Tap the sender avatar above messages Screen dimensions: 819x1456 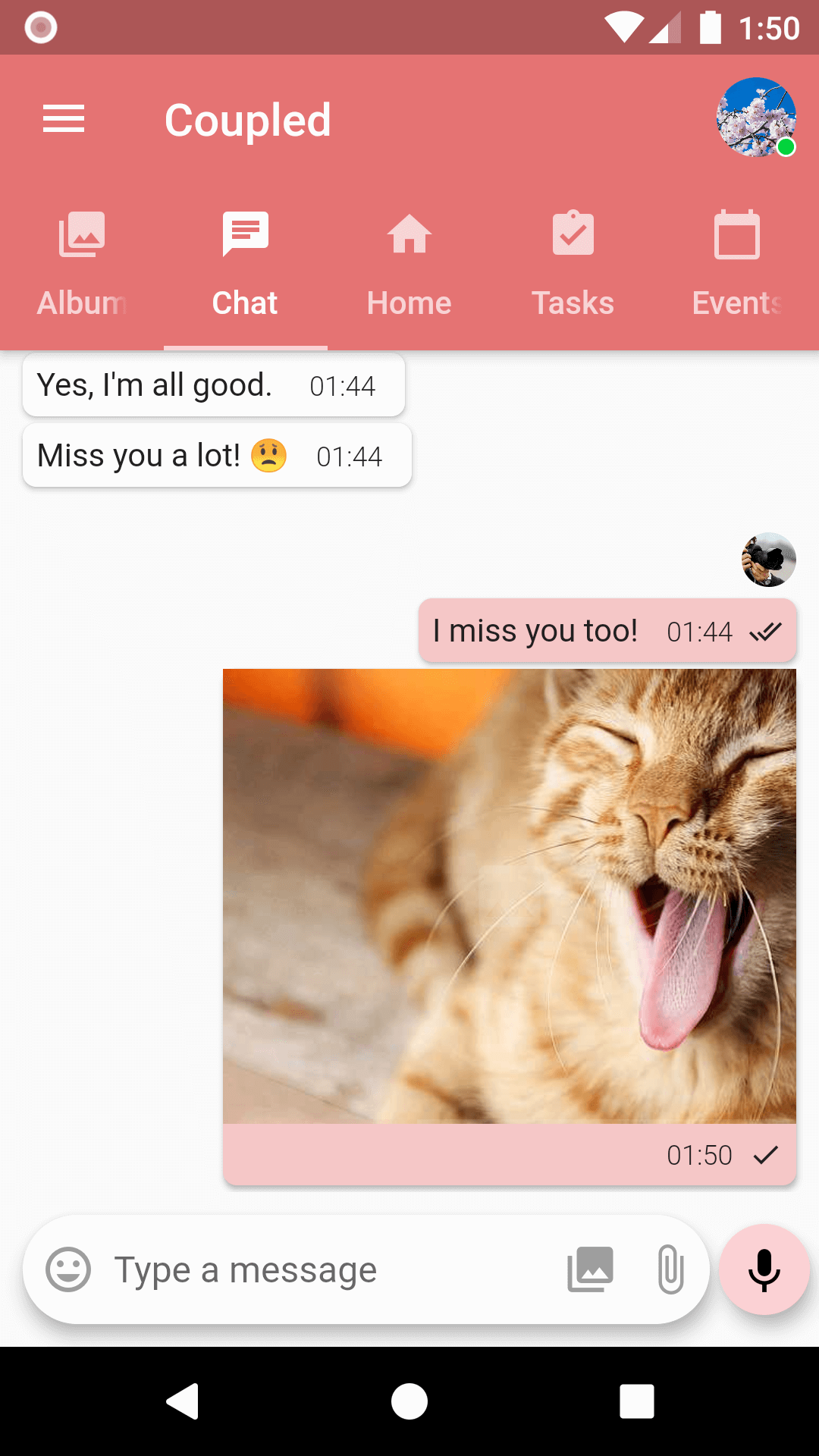click(768, 560)
